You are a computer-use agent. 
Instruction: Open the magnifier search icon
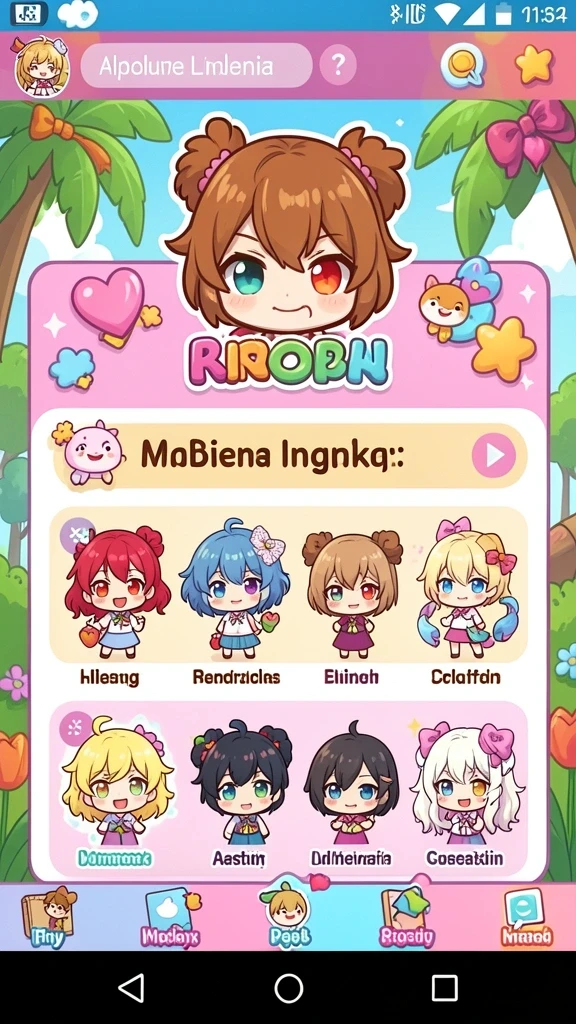tap(463, 65)
